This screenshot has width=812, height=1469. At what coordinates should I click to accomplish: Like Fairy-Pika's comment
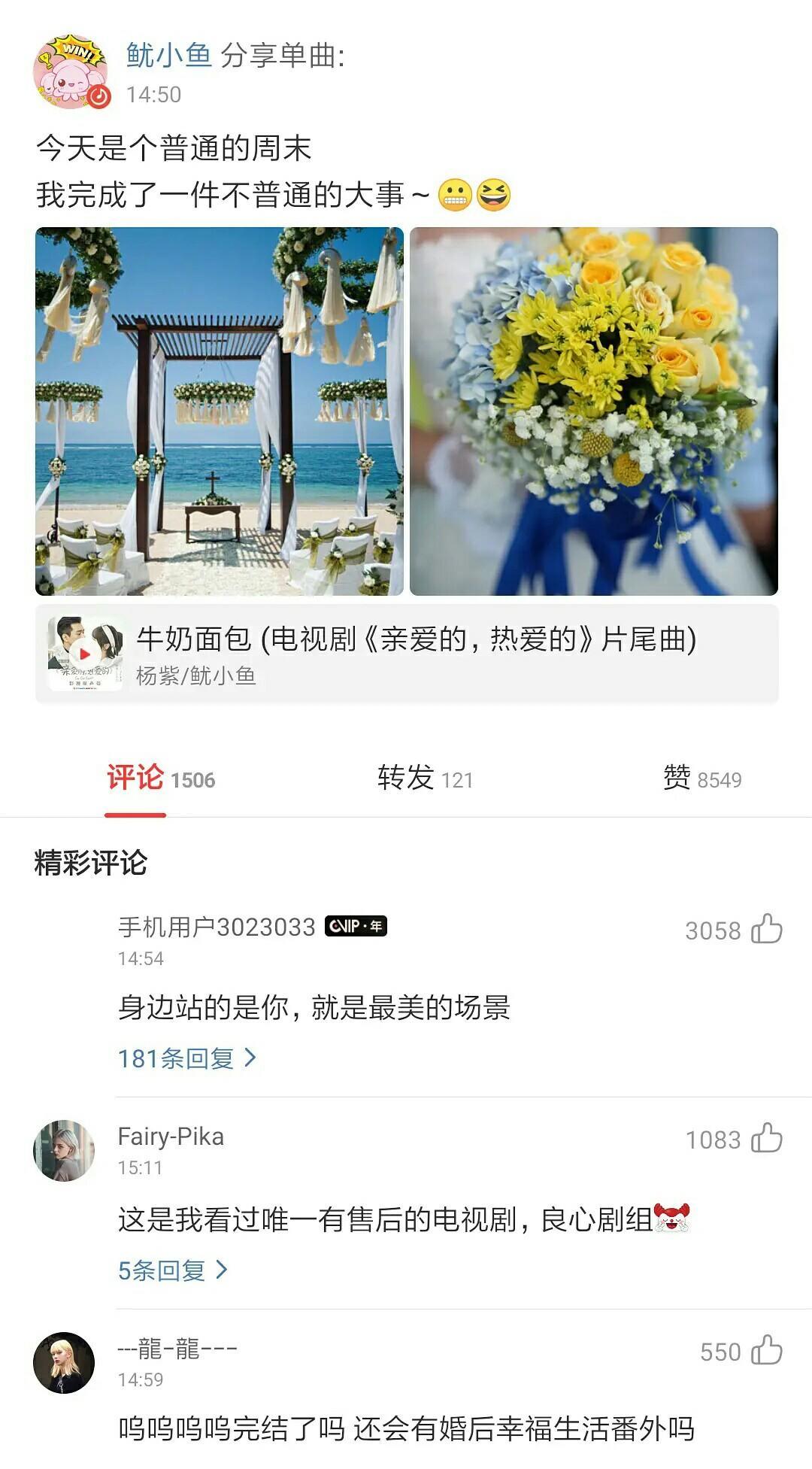pyautogui.click(x=767, y=1139)
